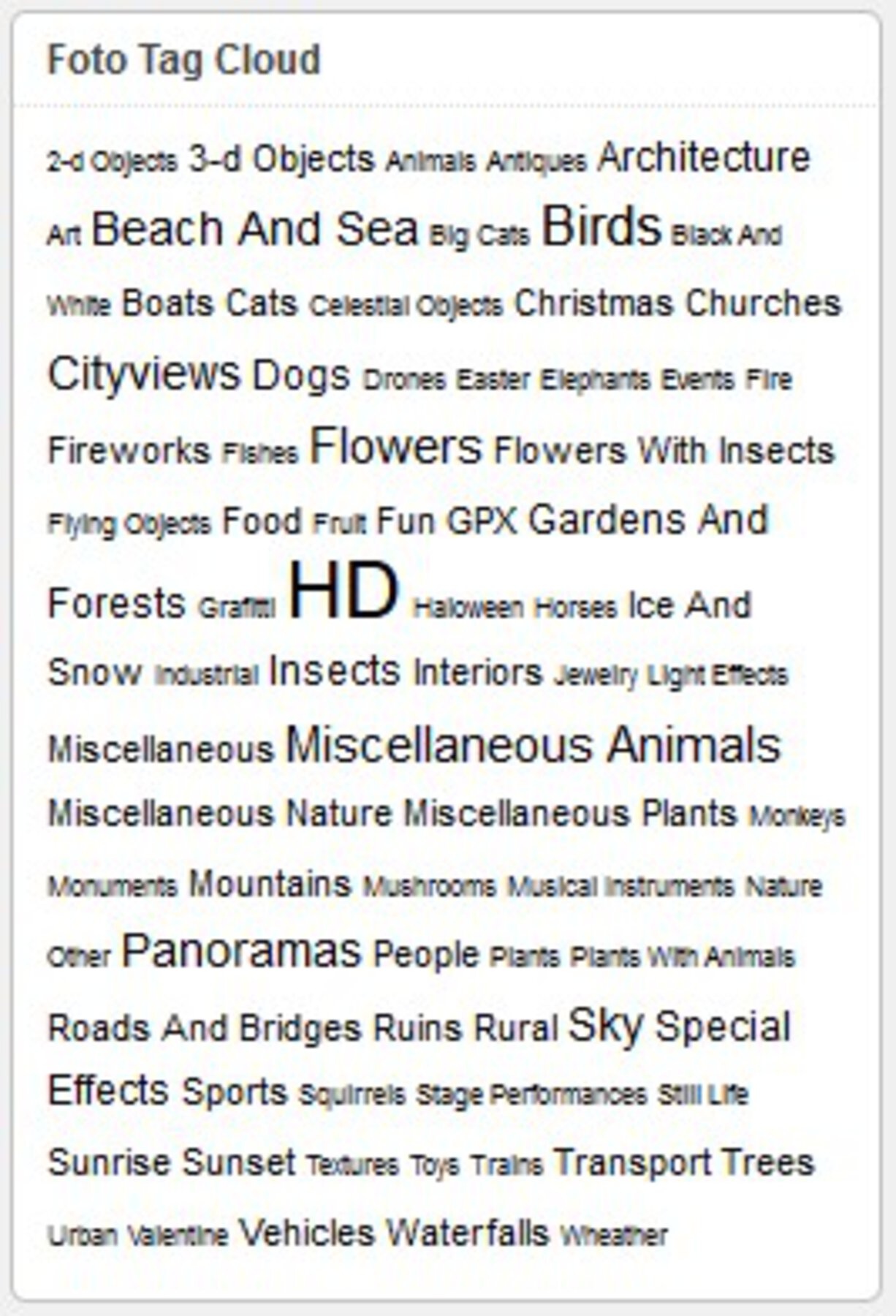Open the Celestial Objects tag
The width and height of the screenshot is (896, 1316).
coord(406,306)
